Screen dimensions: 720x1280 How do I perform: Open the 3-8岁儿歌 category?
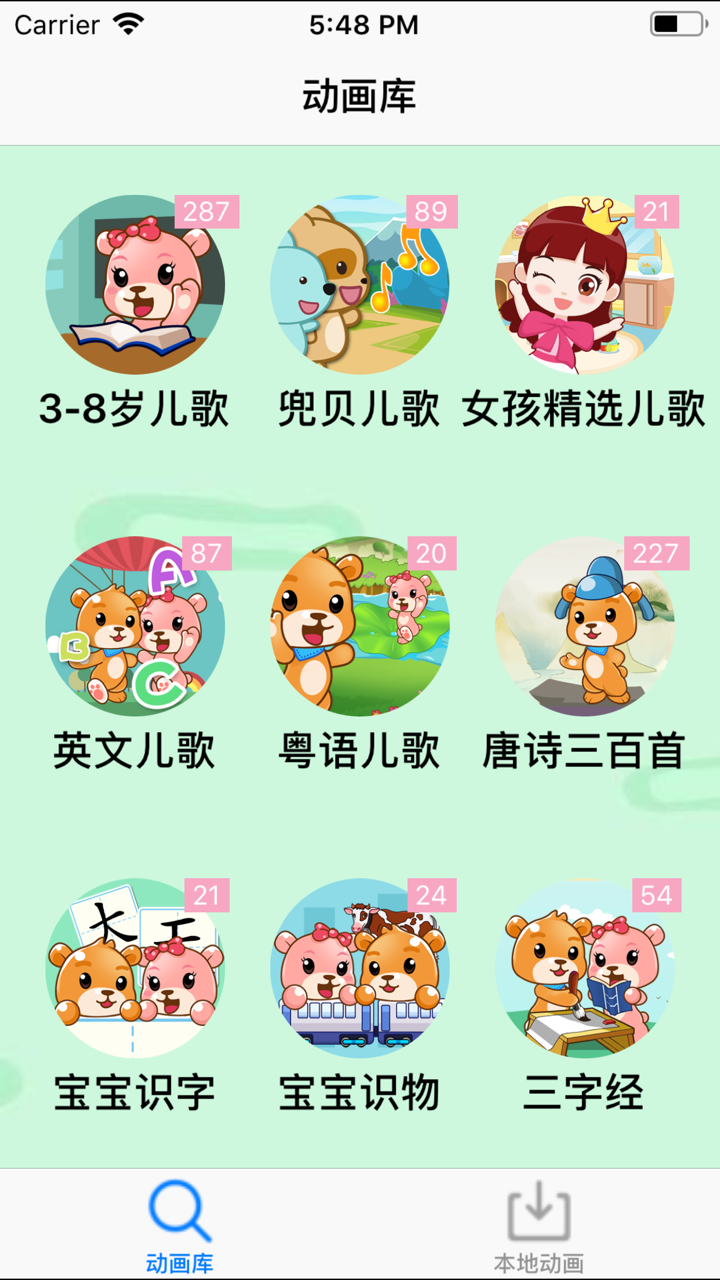[x=136, y=284]
